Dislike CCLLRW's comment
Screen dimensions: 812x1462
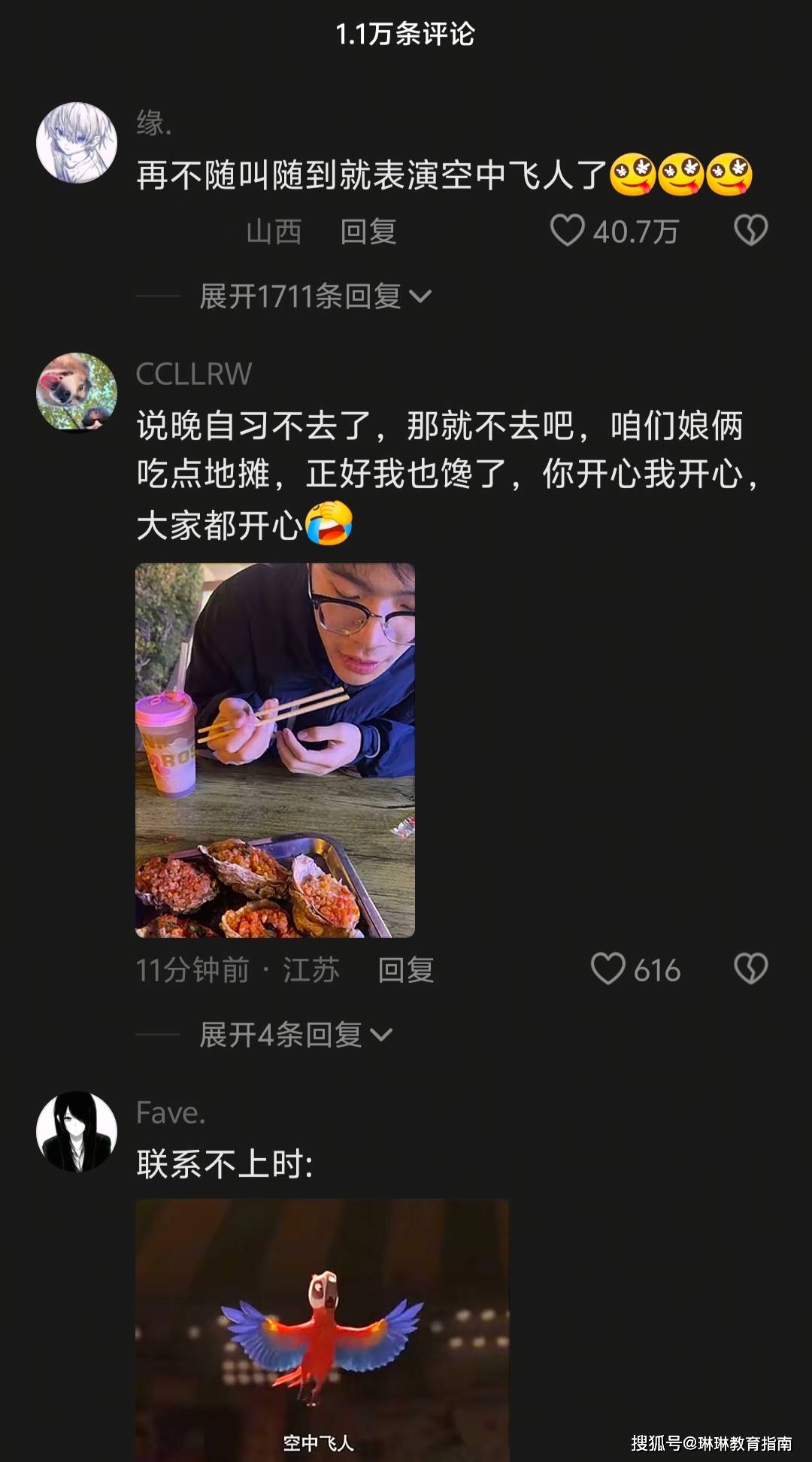pos(750,969)
